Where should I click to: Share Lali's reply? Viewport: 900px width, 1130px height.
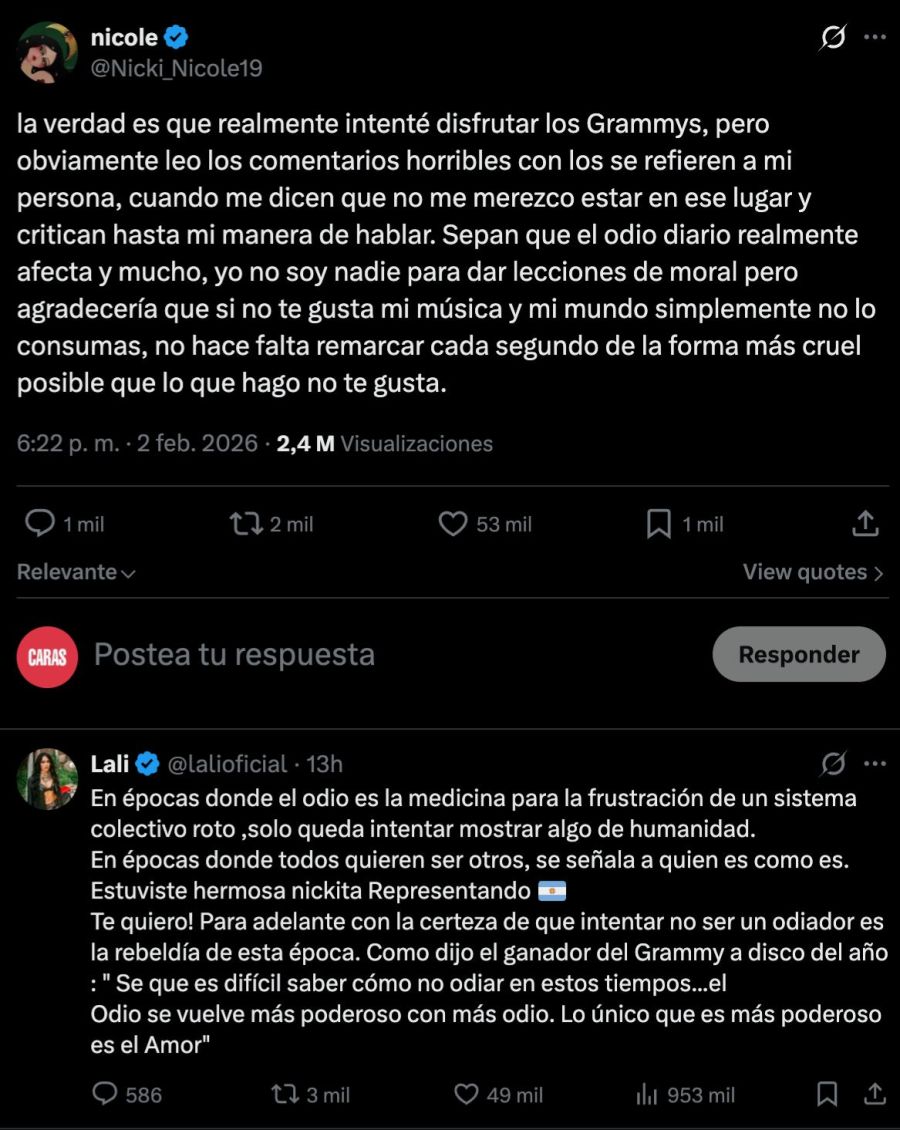(873, 1094)
